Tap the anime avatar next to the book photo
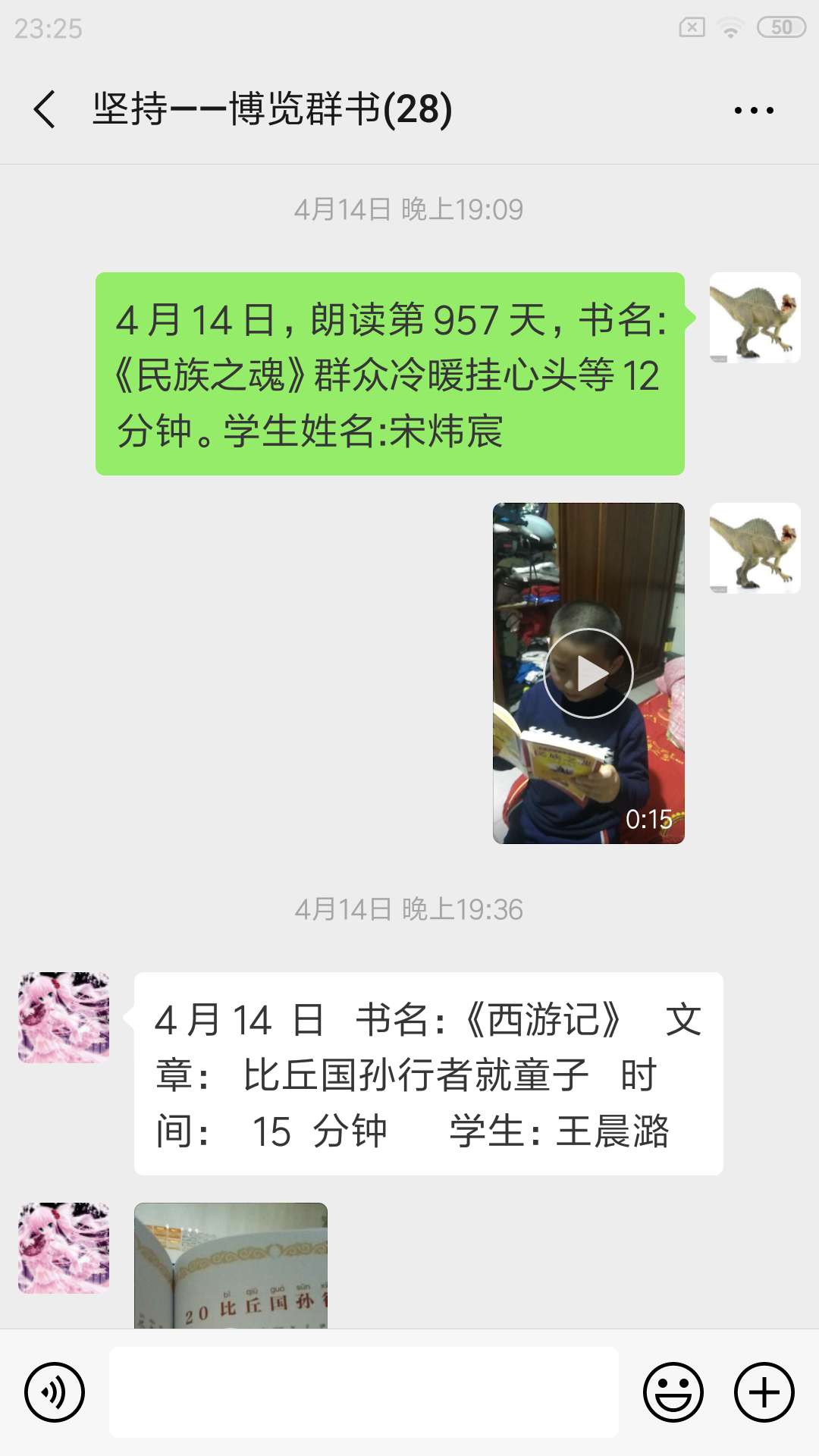Viewport: 819px width, 1456px height. tap(64, 1248)
